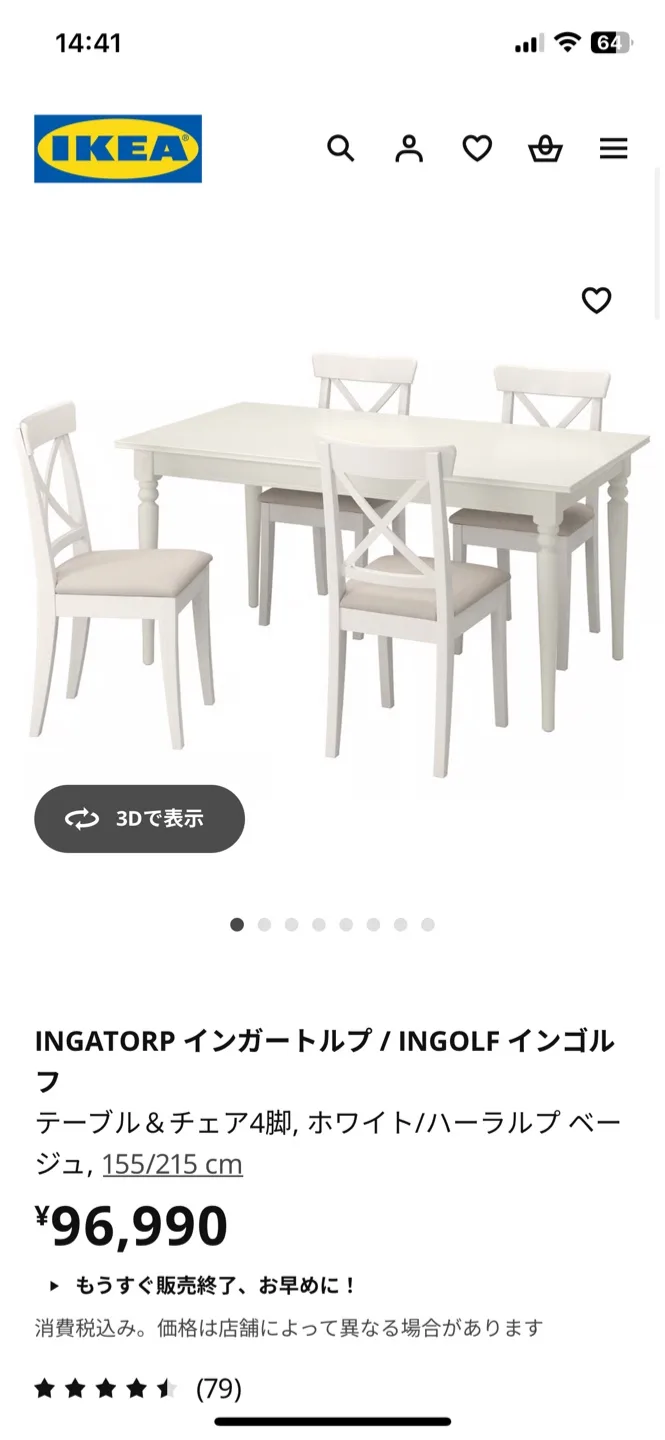Image resolution: width=665 pixels, height=1440 pixels.
Task: Open the search magnifier icon
Action: 341,149
